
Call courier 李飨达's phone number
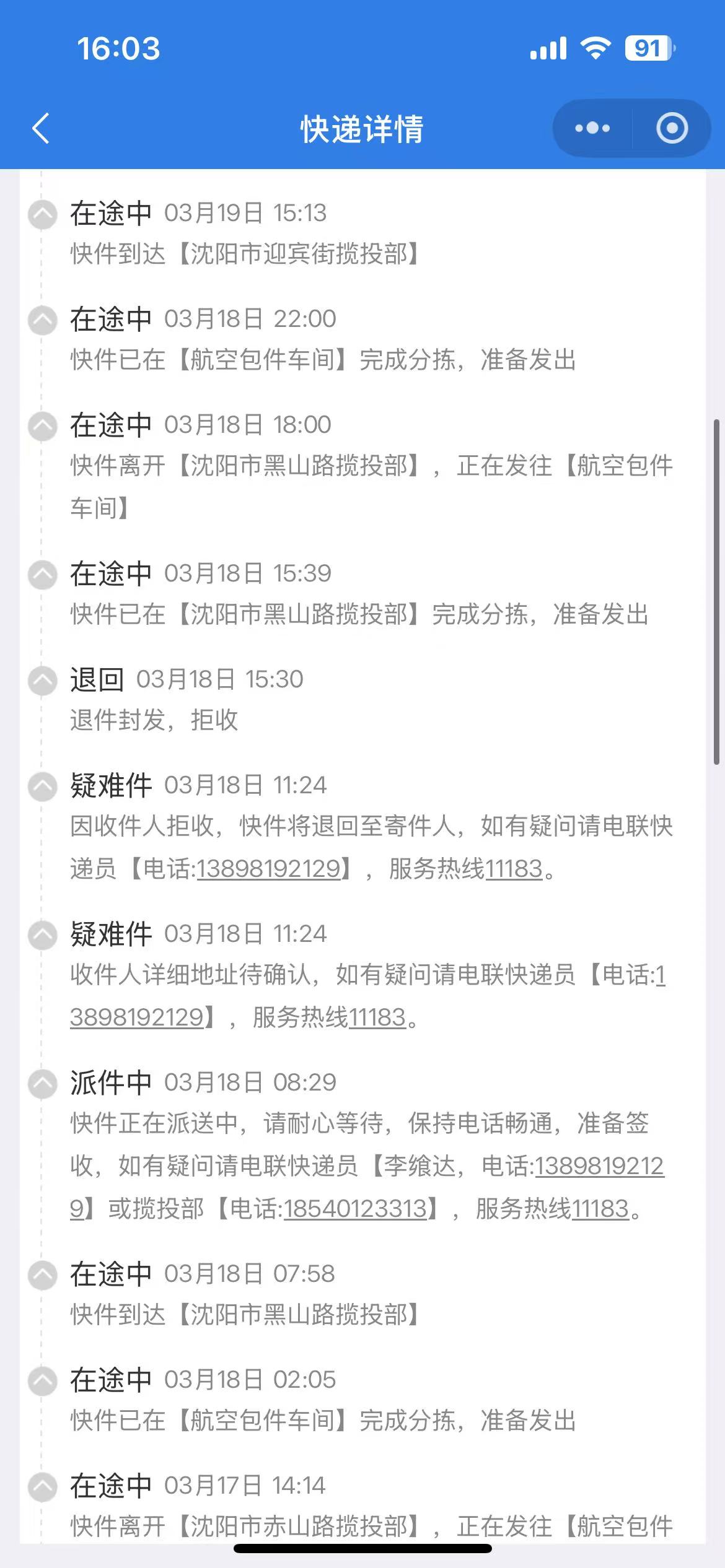(599, 1166)
